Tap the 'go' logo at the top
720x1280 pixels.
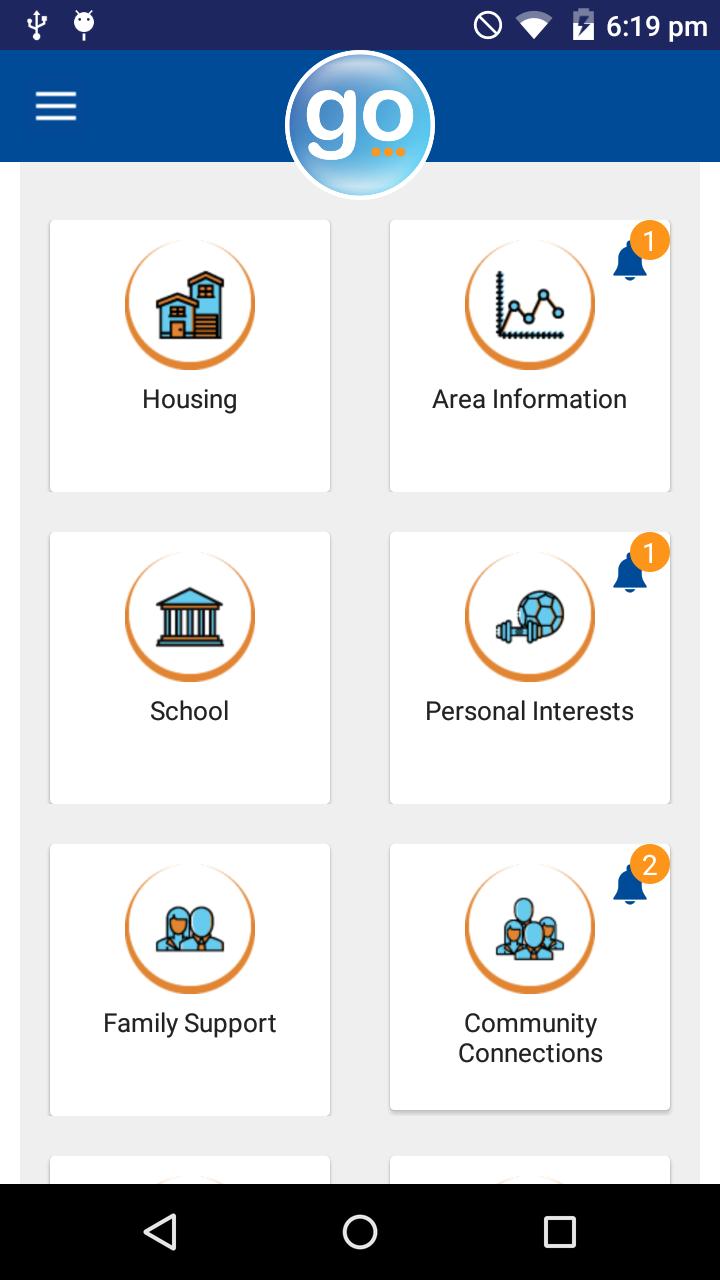359,122
